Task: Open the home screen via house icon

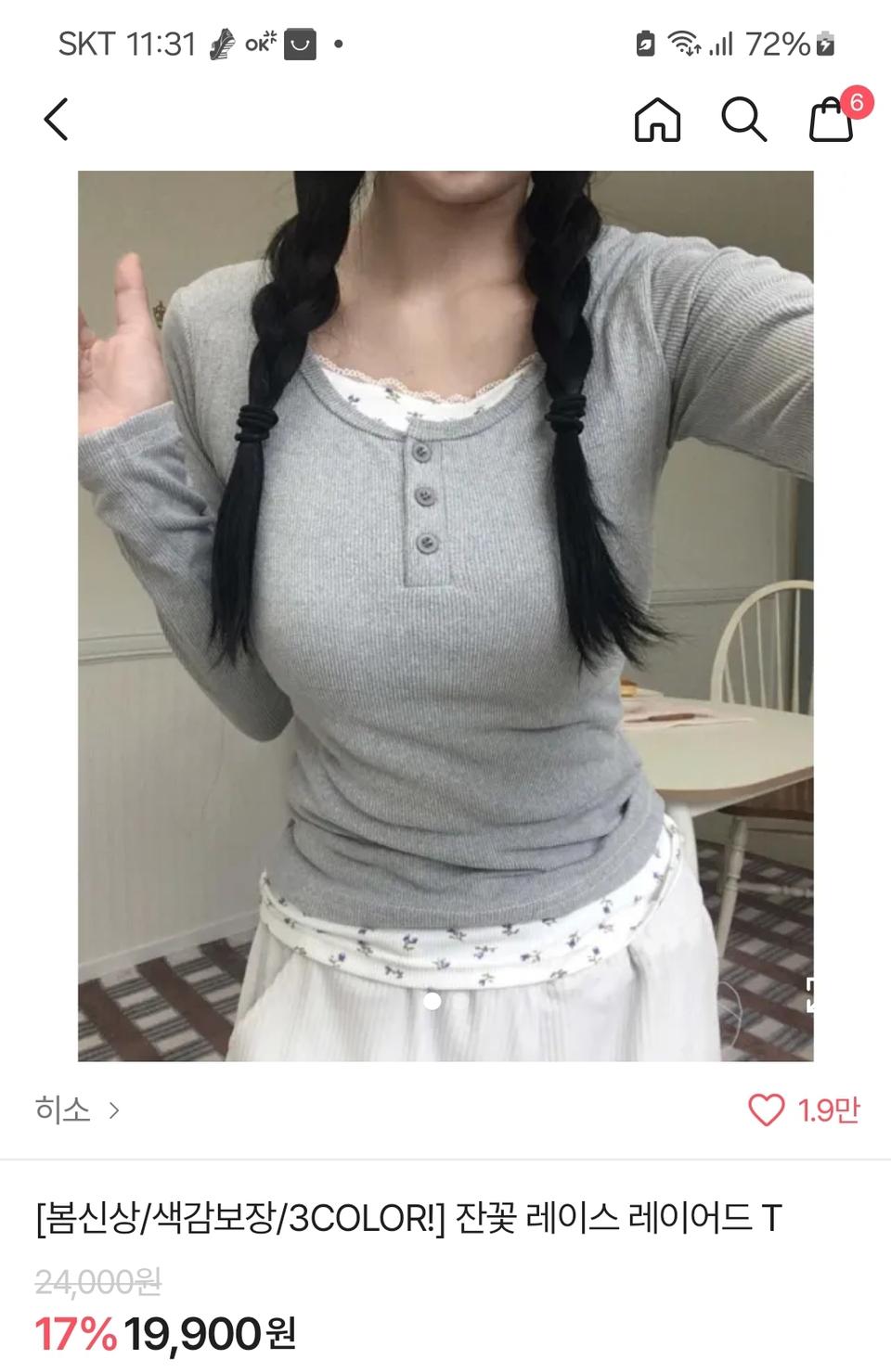Action: [659, 119]
